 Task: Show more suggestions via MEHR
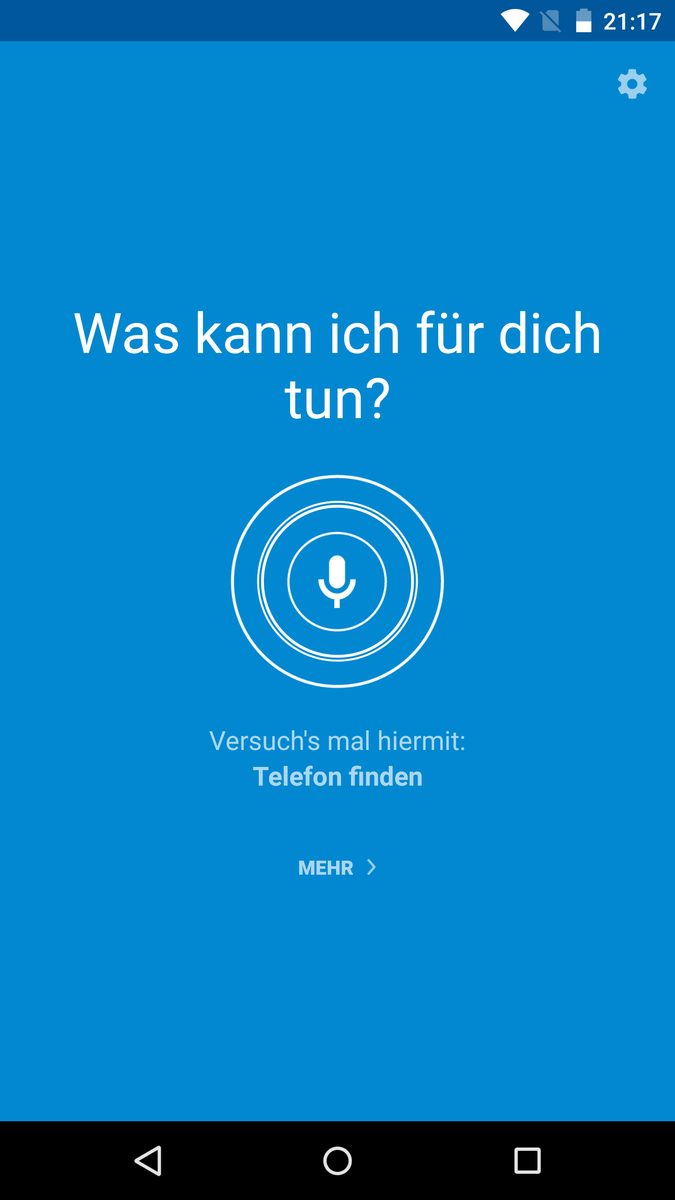pos(337,868)
